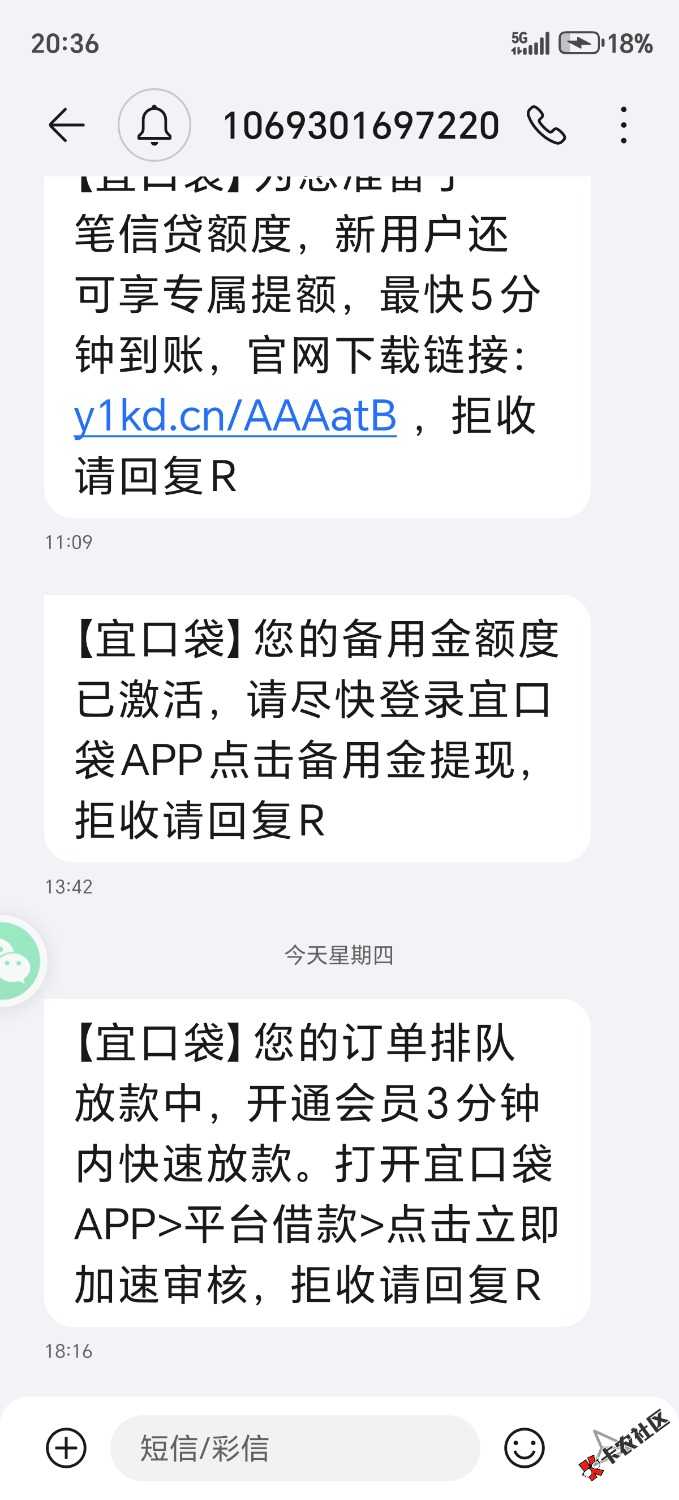Tap the plus attachment button
Screen dimensions: 679x1500
[x=67, y=1447]
